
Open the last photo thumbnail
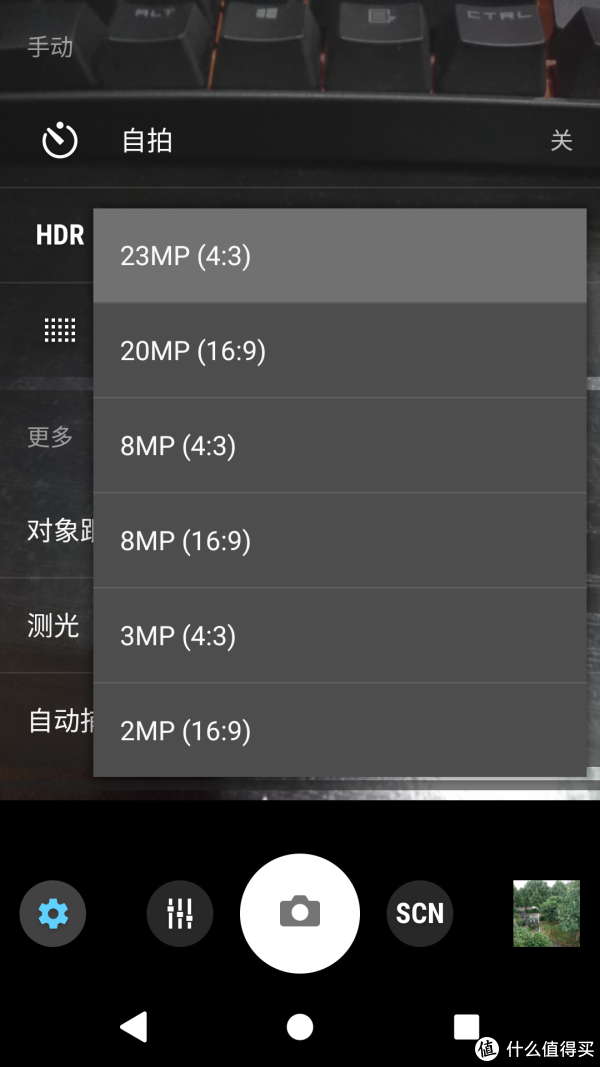(546, 913)
